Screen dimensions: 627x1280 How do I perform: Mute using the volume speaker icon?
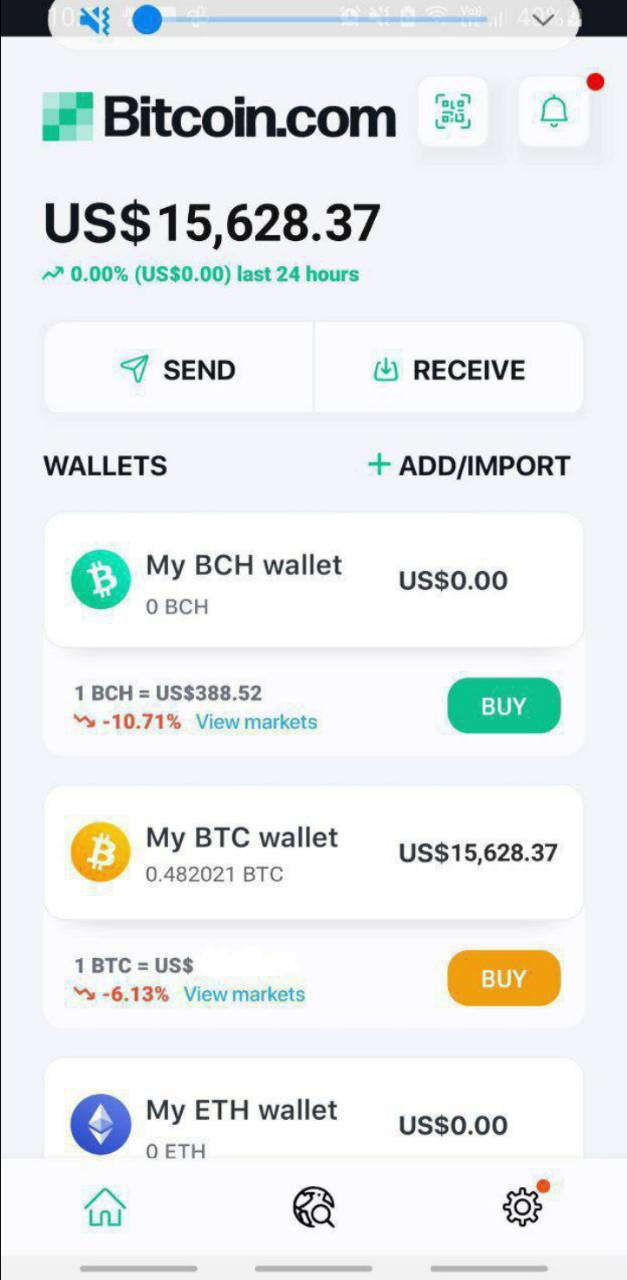coord(94,19)
